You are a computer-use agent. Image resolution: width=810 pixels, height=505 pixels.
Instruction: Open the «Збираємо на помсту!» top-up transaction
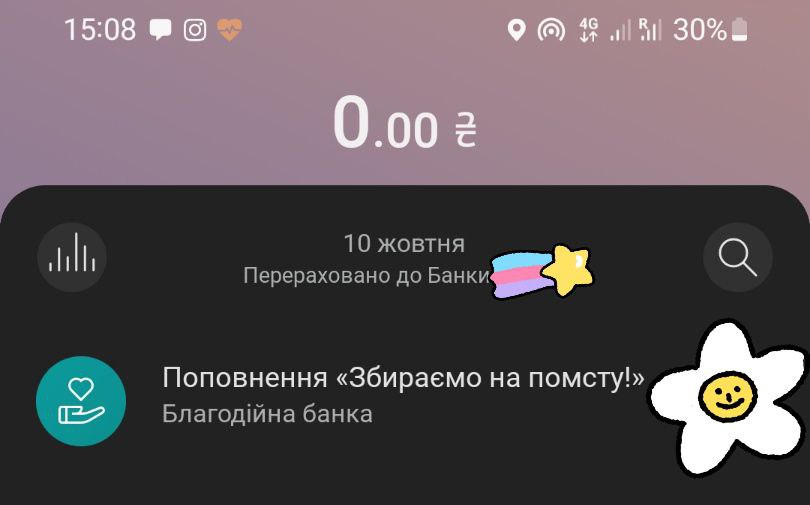click(400, 395)
